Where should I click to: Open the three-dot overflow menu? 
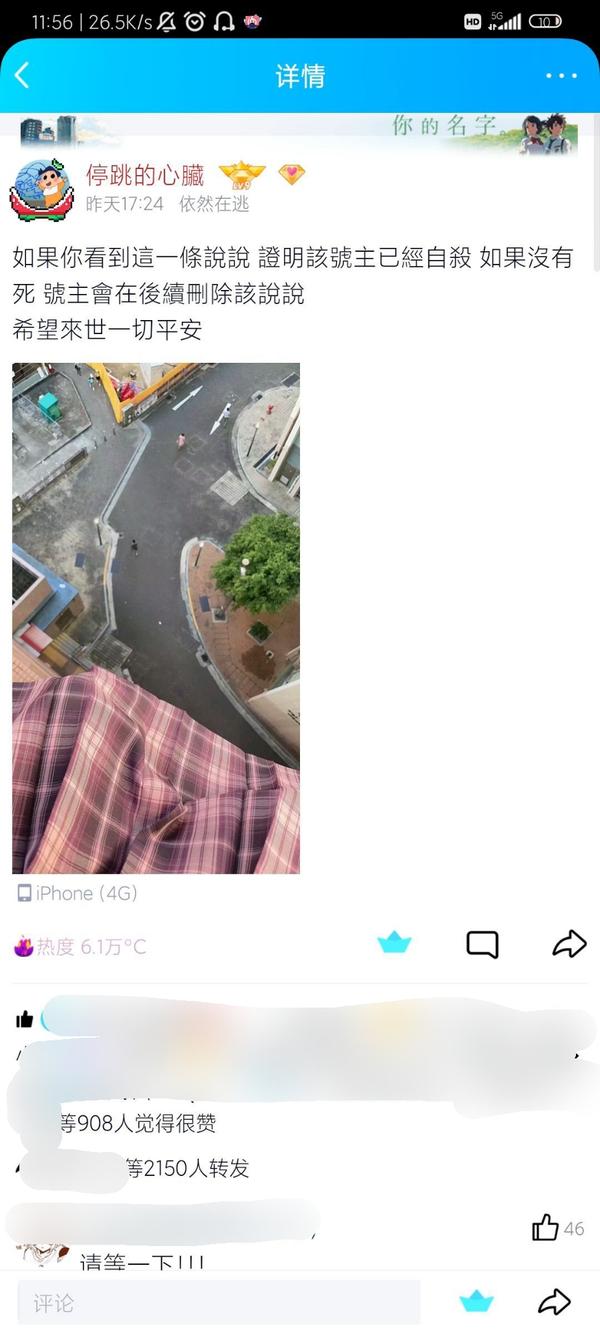coord(561,76)
